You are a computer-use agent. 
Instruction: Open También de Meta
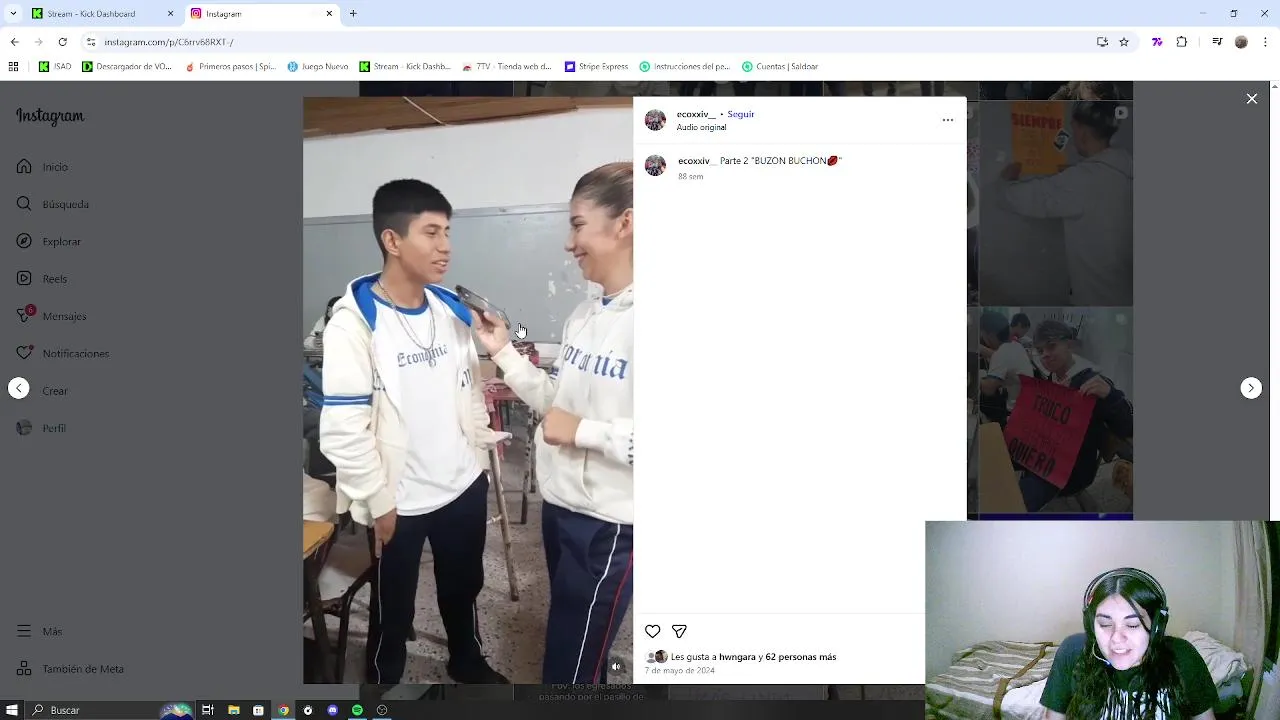point(82,669)
